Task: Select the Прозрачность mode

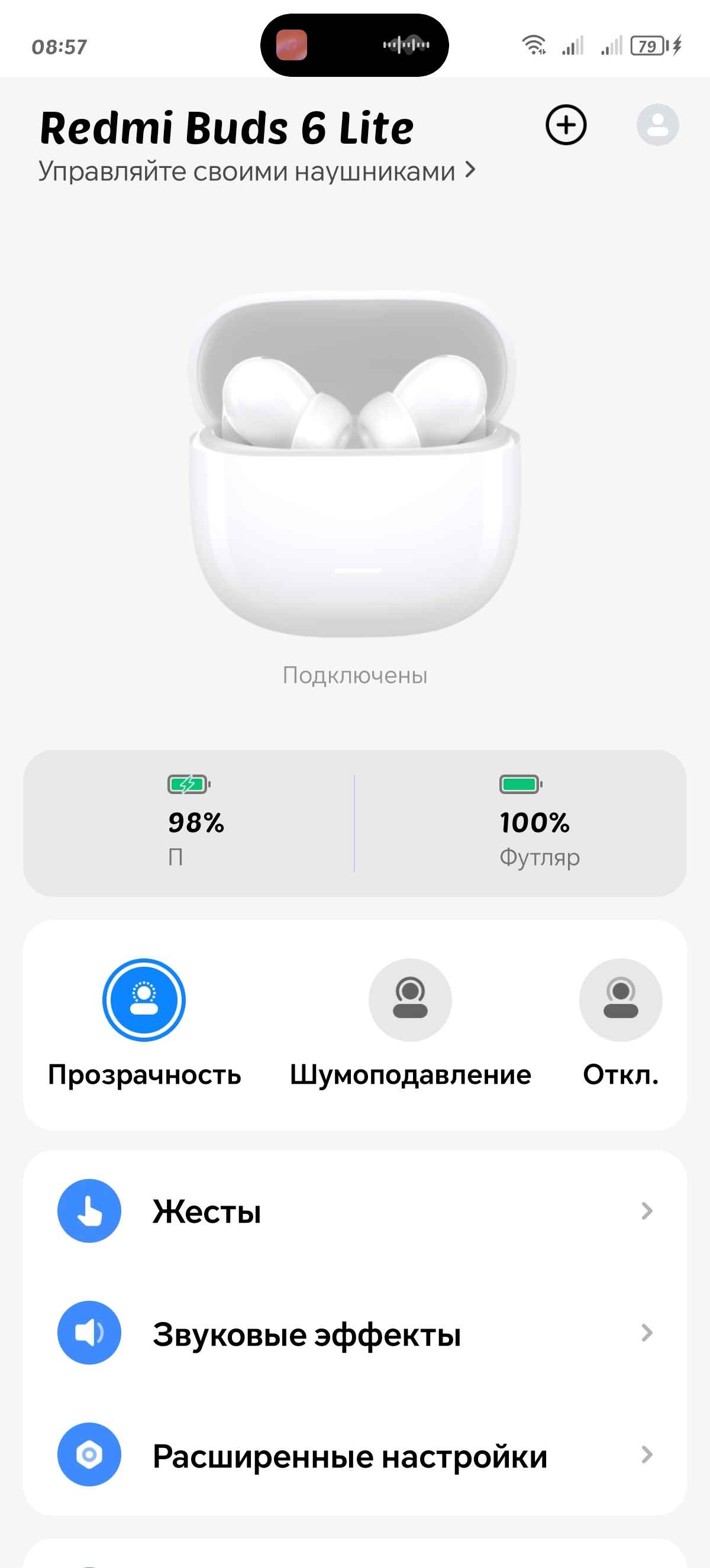Action: point(144,1001)
